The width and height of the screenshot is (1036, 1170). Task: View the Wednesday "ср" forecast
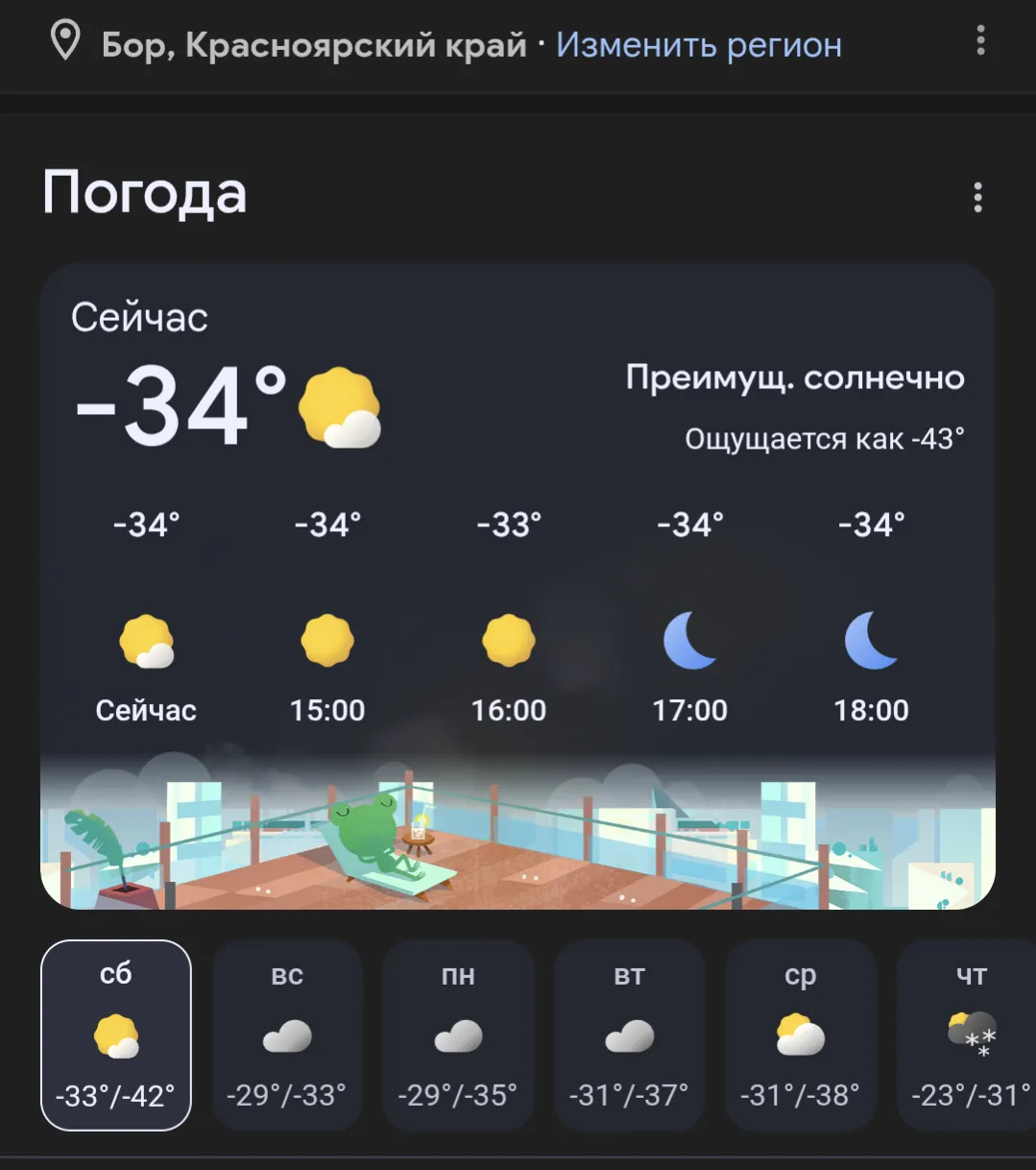tap(800, 1035)
